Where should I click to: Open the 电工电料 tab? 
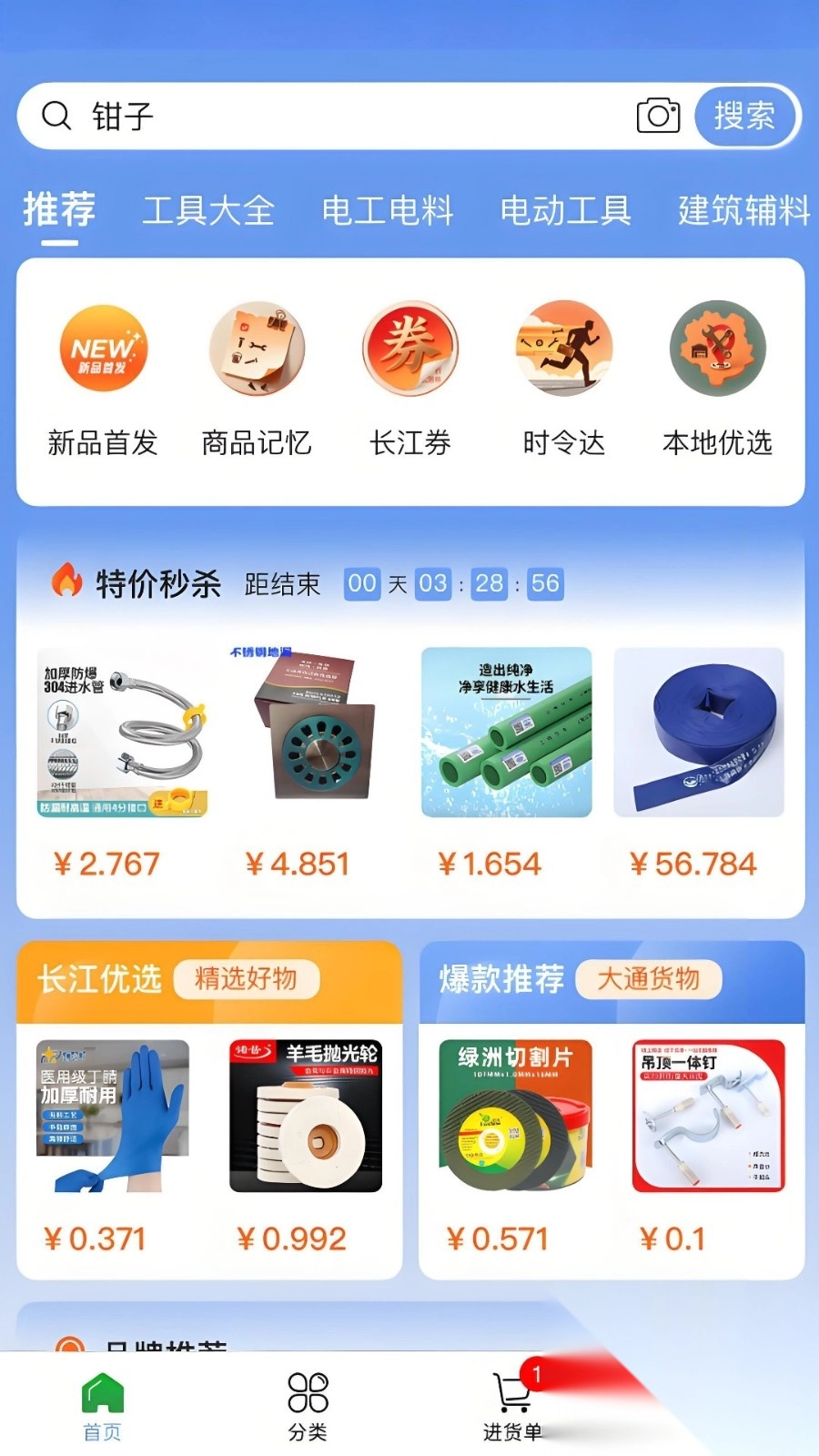[387, 210]
